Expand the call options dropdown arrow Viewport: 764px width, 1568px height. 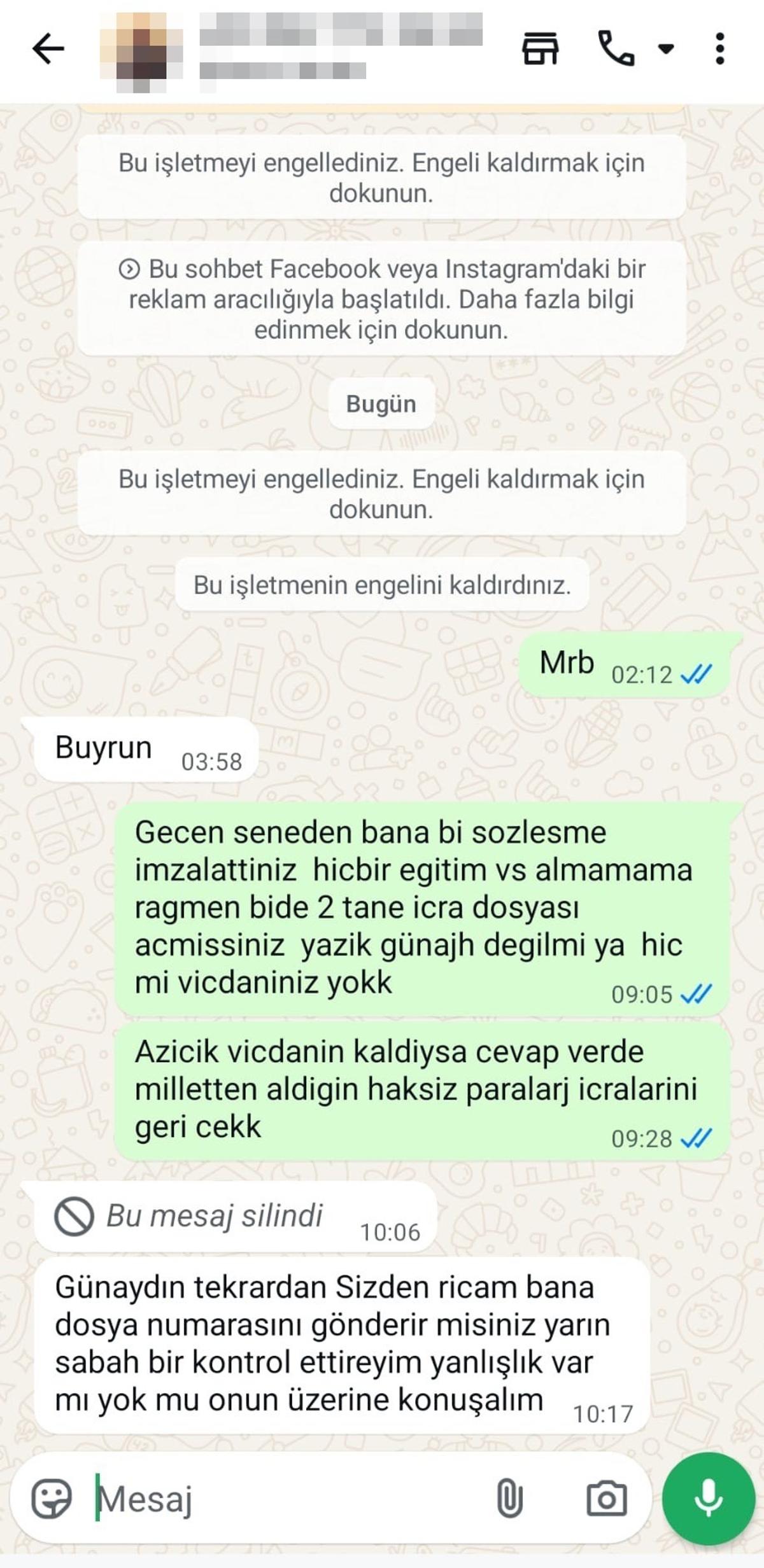(x=665, y=49)
